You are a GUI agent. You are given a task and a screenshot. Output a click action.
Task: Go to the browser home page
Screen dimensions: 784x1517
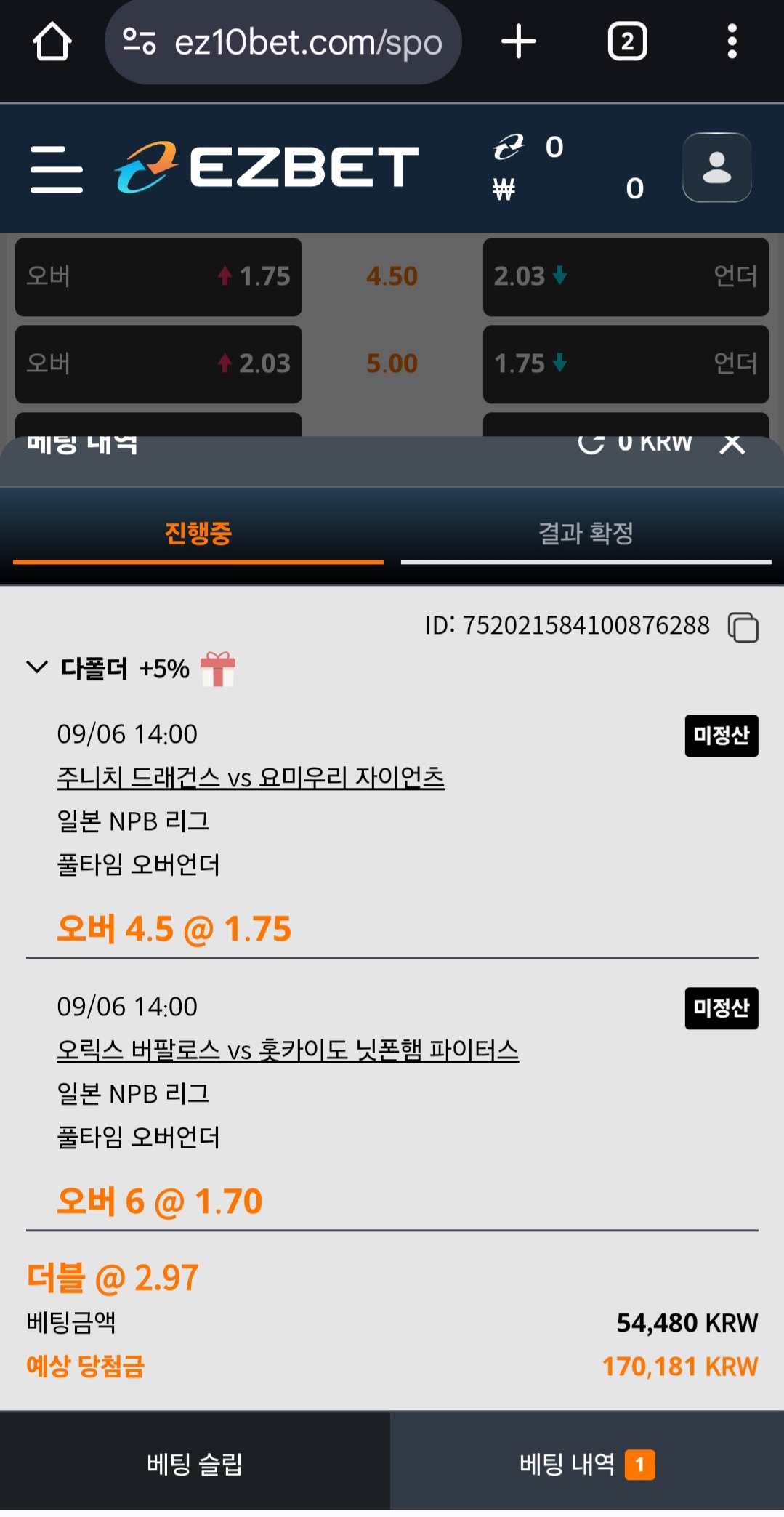[52, 41]
